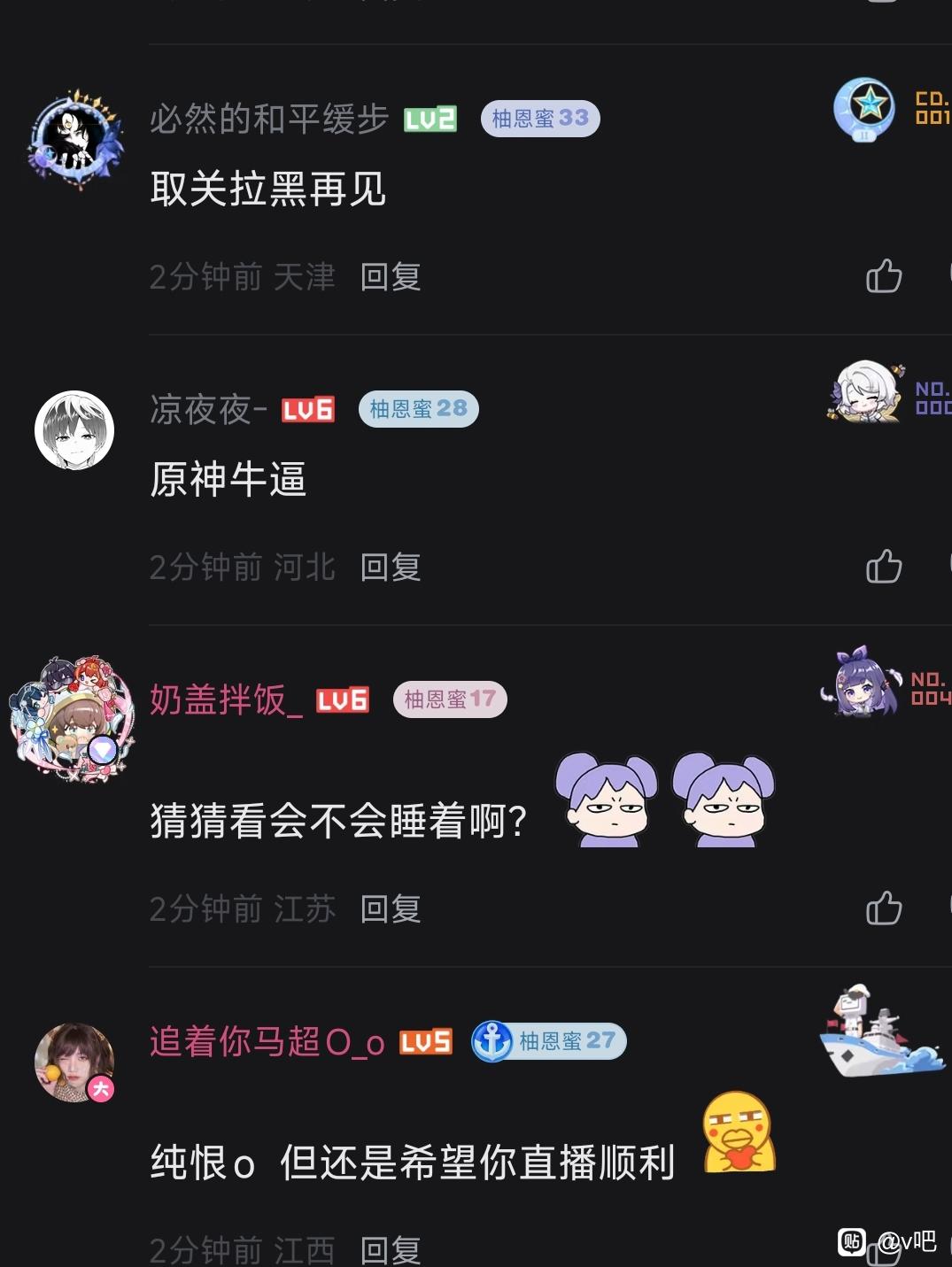Screen dimensions: 952x1267
Task: Reply to 奶盖拌饭_'s comment
Action: point(391,909)
